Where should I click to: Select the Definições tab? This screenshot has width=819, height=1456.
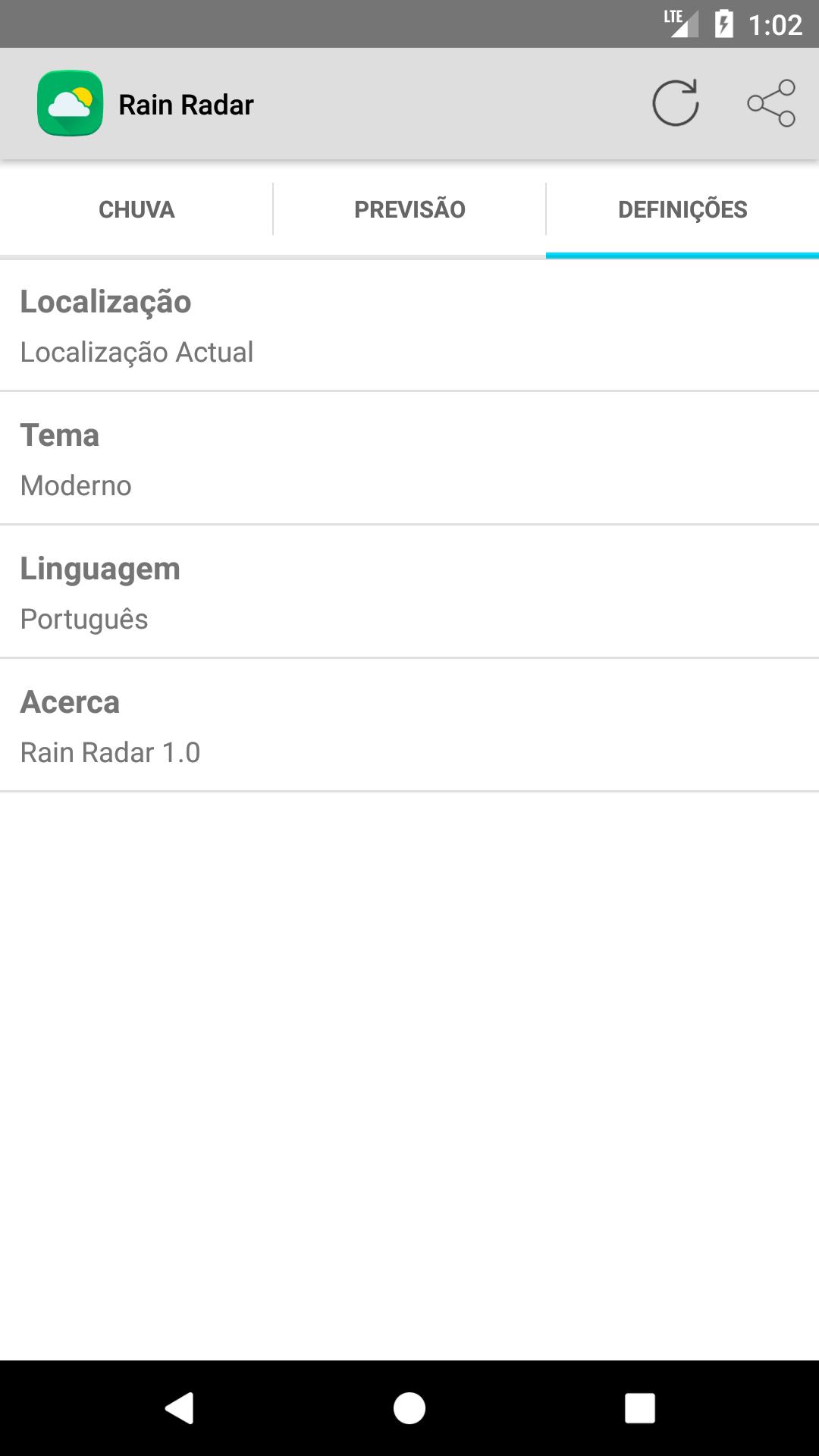(682, 209)
